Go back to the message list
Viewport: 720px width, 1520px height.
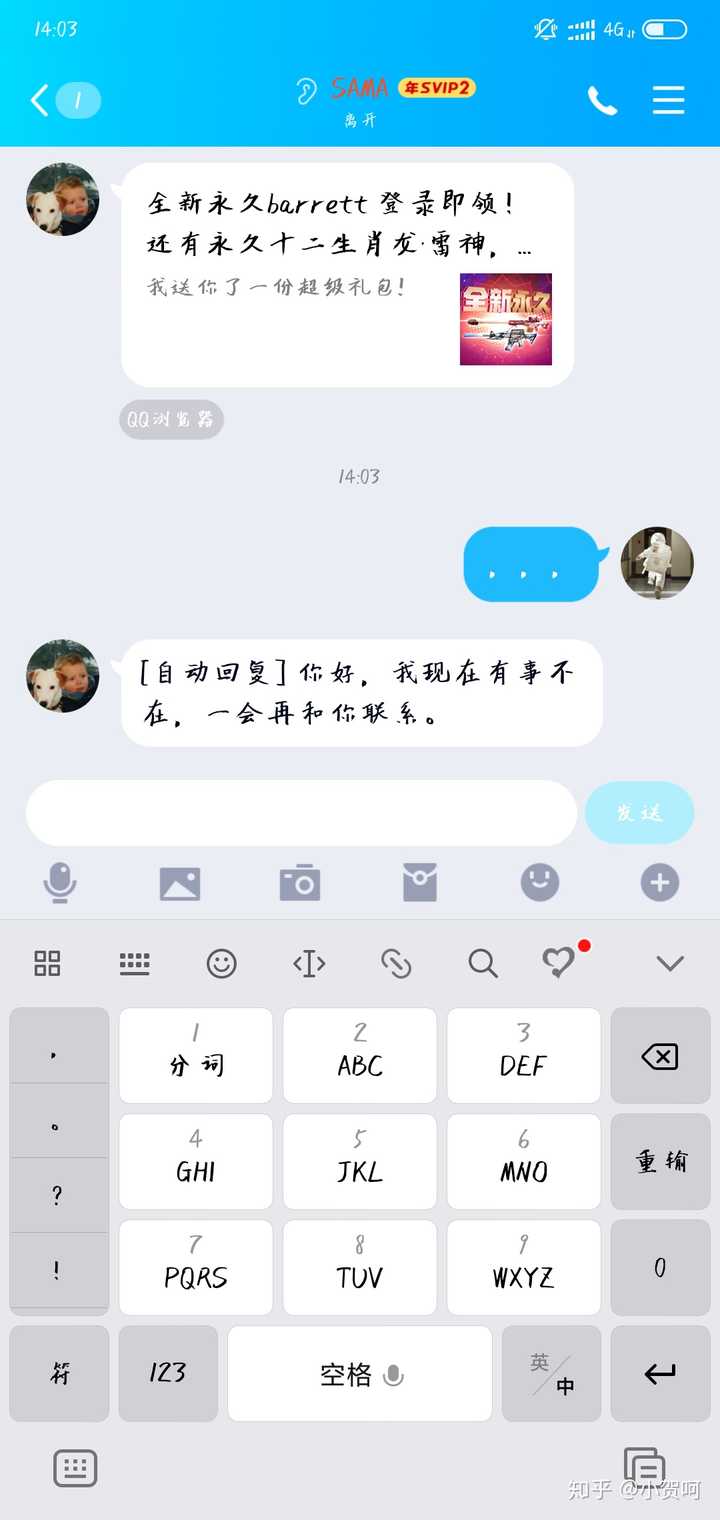tap(40, 100)
